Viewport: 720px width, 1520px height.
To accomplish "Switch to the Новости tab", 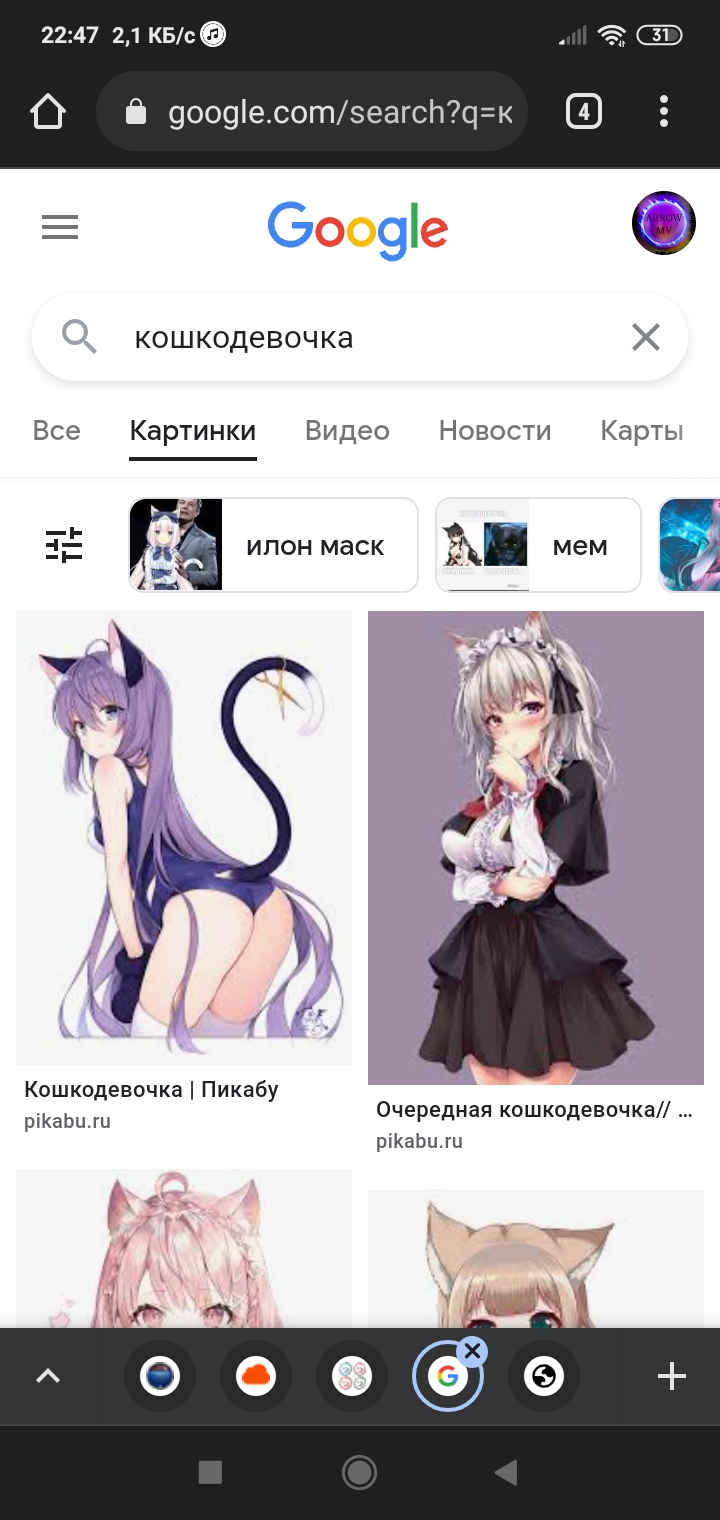I will click(495, 431).
